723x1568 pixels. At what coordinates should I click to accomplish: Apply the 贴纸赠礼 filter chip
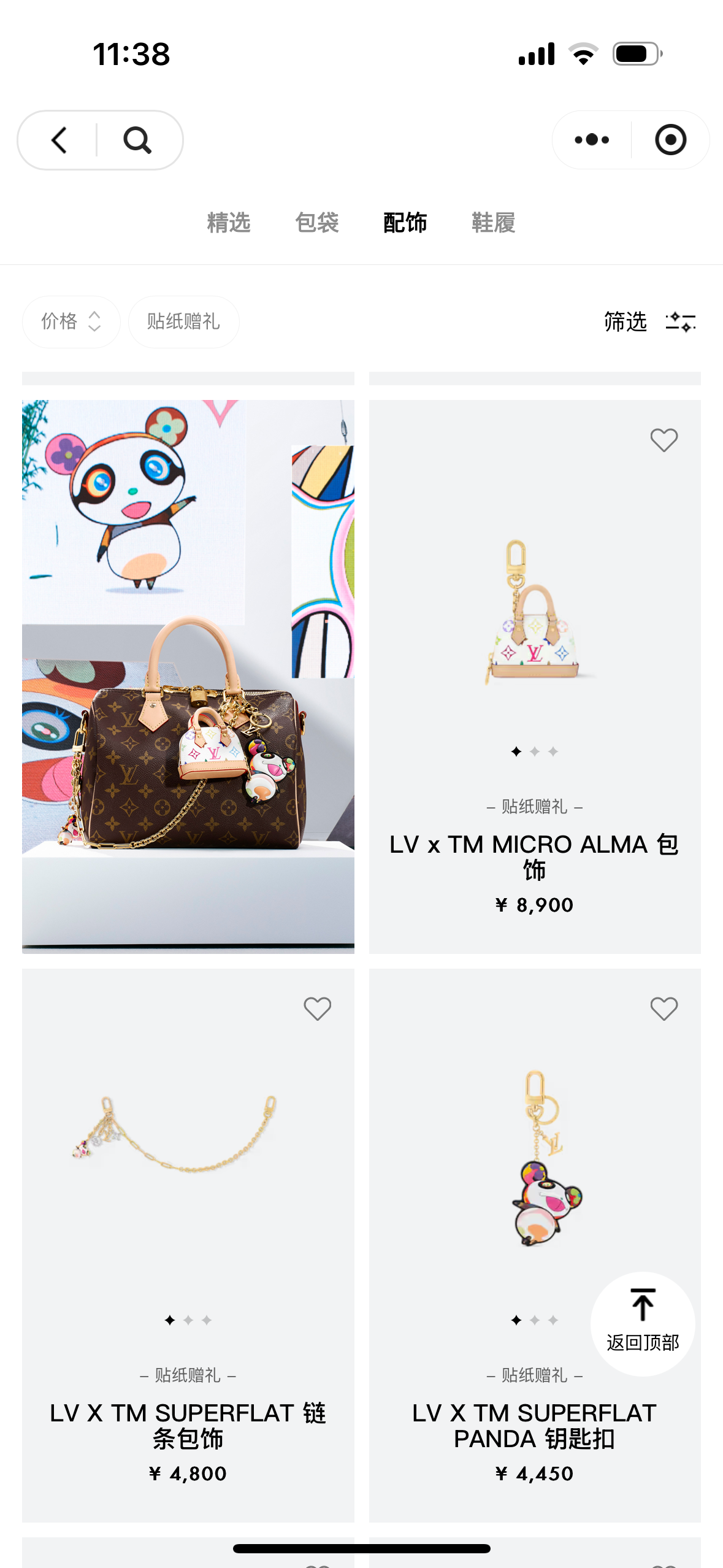[183, 321]
